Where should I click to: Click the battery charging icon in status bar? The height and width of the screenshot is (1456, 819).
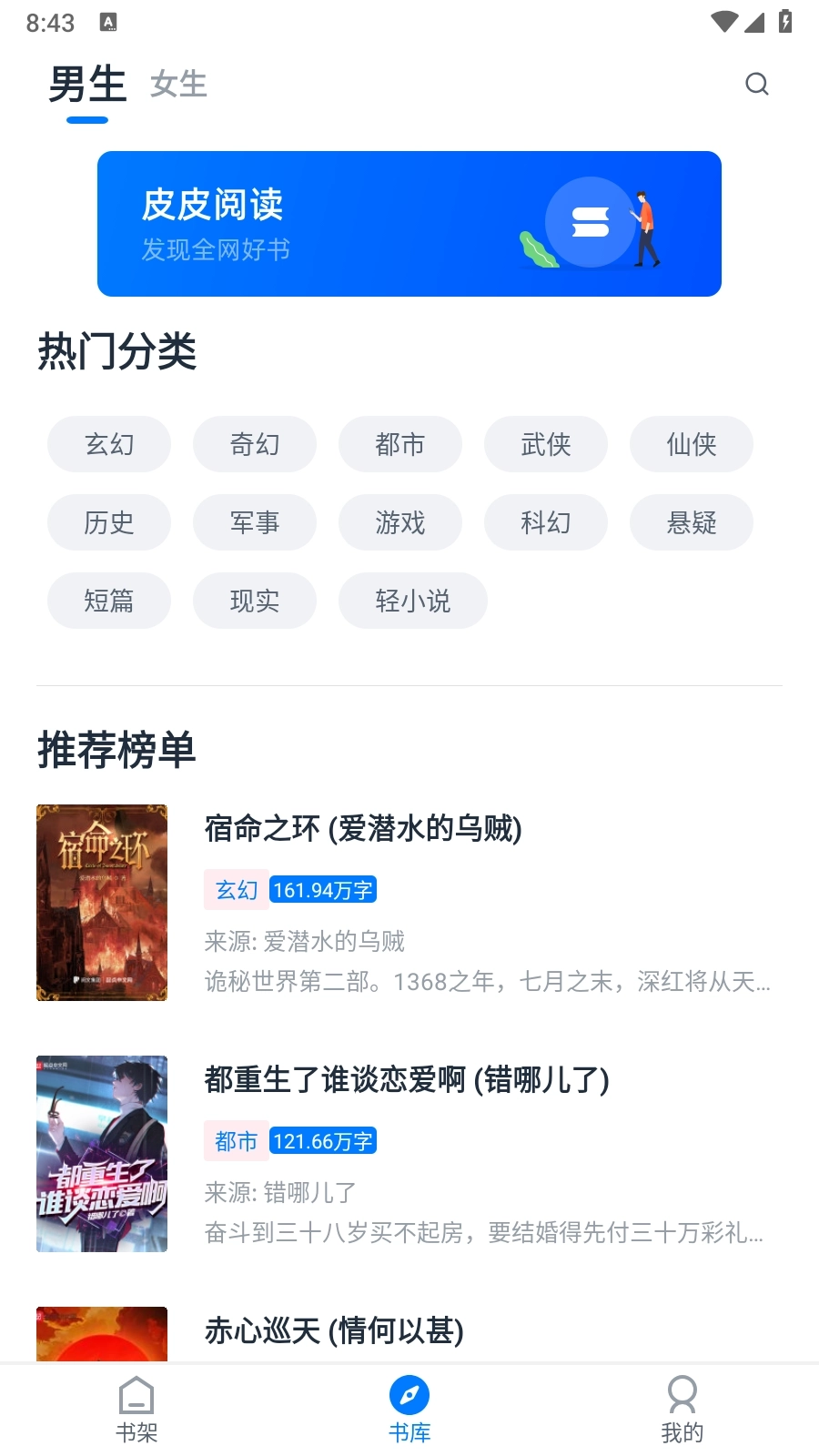(x=784, y=22)
